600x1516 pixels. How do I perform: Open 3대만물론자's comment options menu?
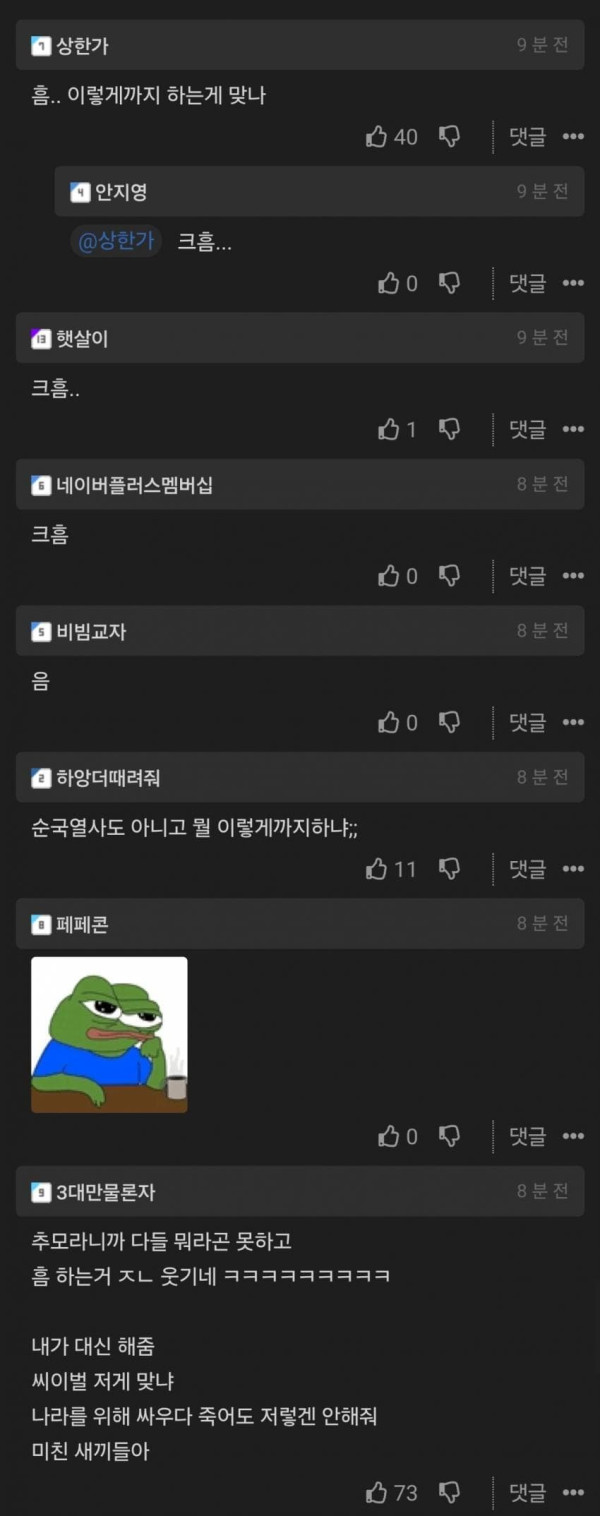573,1492
